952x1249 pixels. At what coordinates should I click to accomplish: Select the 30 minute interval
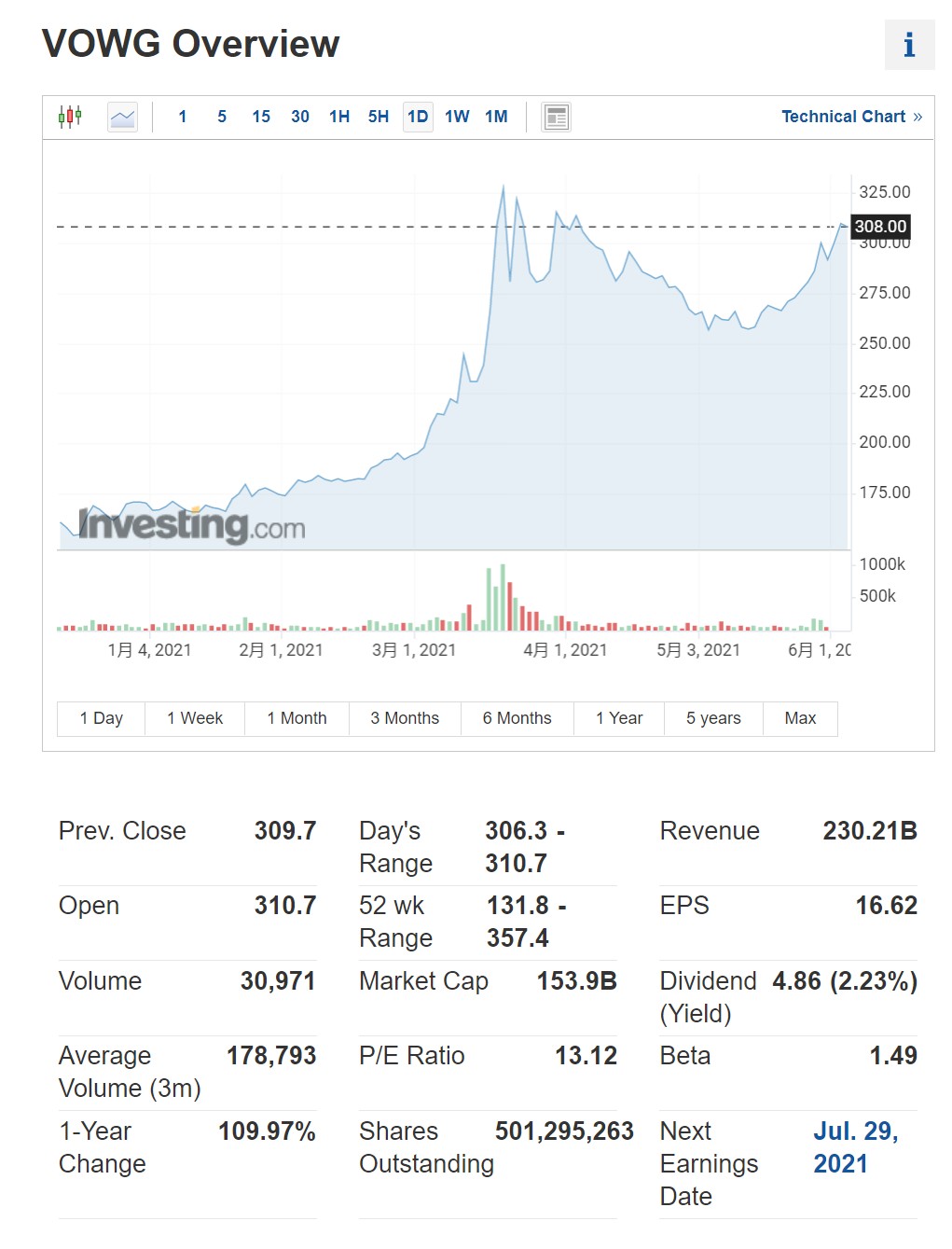coord(300,117)
